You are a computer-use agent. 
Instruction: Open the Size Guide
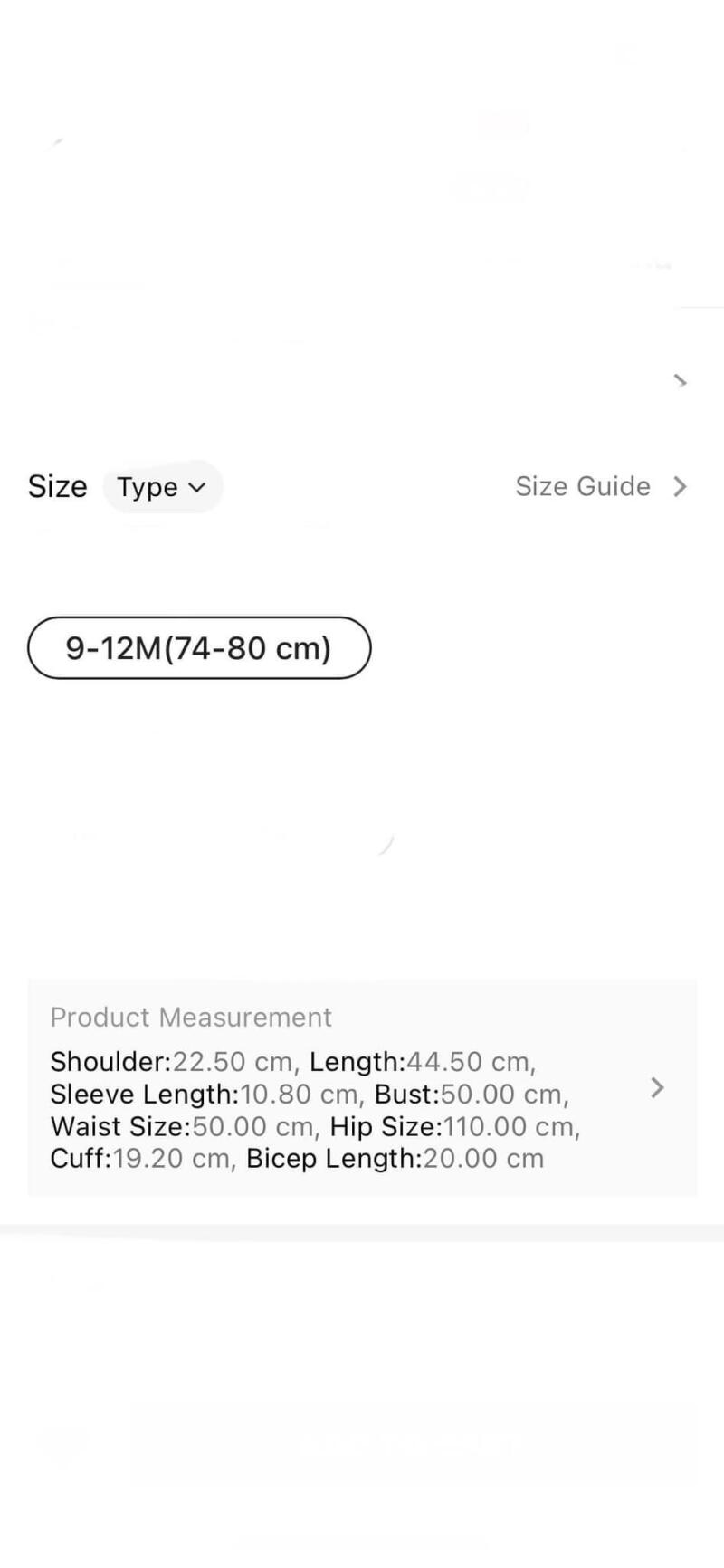pyautogui.click(x=601, y=486)
